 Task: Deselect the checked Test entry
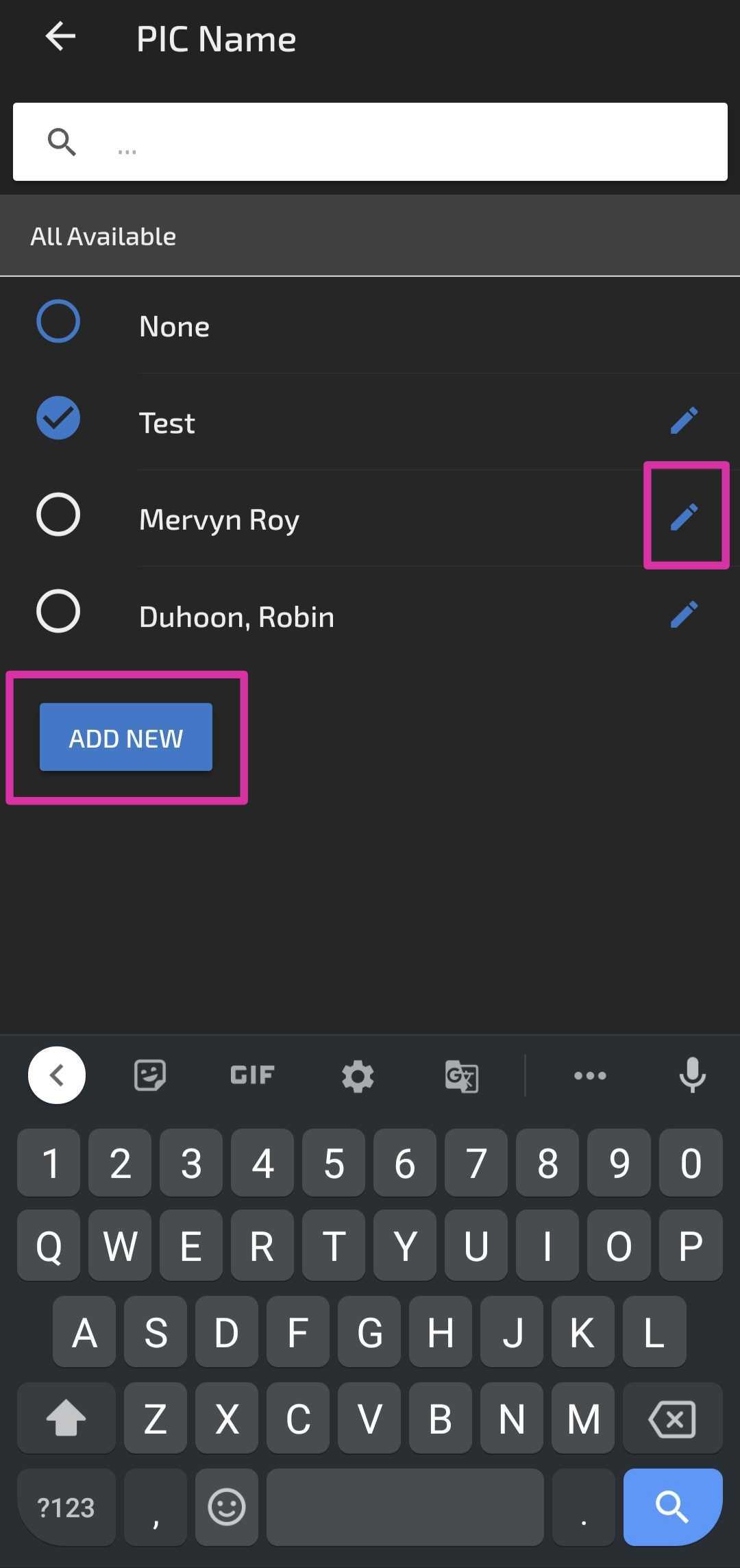58,418
